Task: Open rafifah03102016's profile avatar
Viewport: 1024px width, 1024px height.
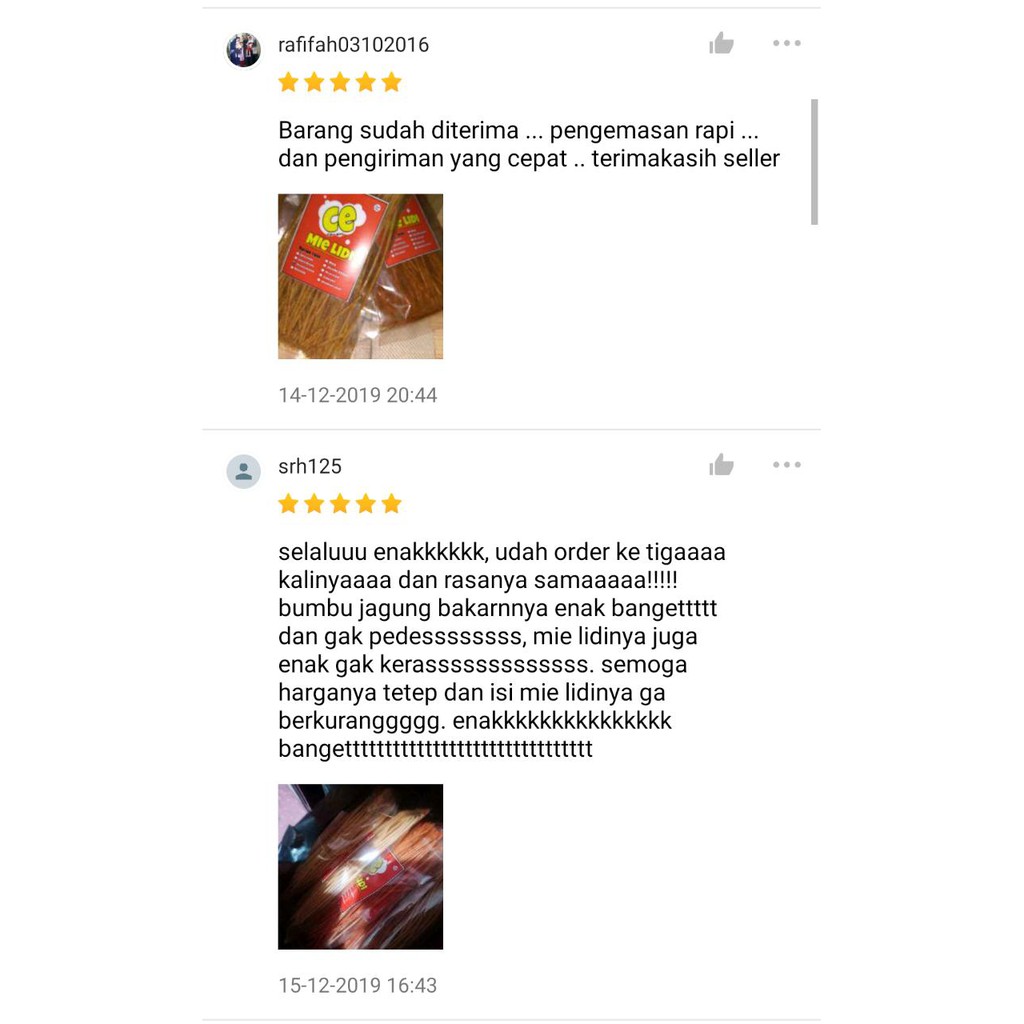Action: tap(243, 49)
